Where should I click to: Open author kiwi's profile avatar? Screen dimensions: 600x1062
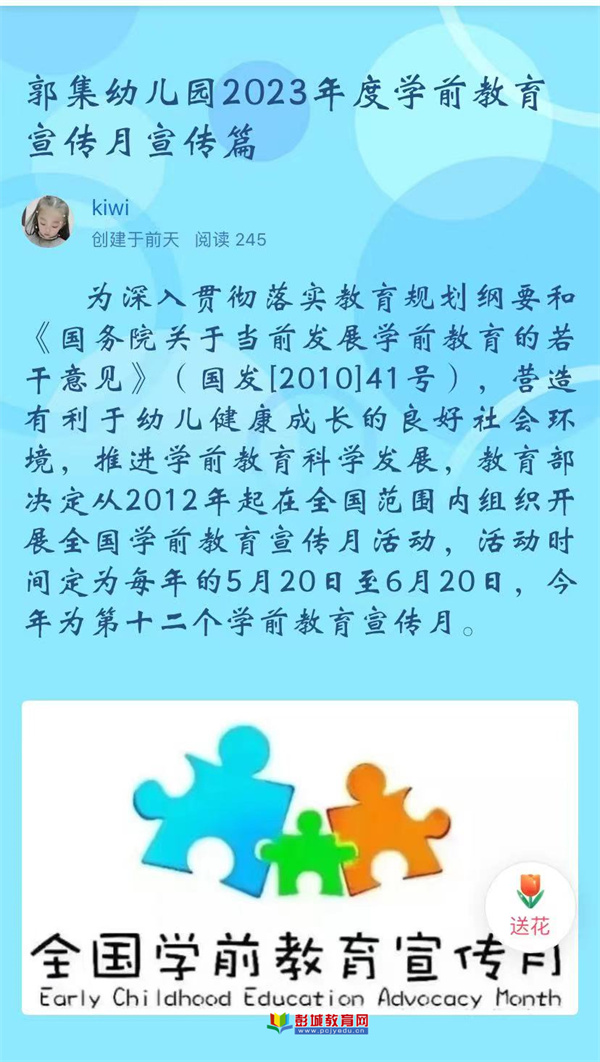click(49, 221)
